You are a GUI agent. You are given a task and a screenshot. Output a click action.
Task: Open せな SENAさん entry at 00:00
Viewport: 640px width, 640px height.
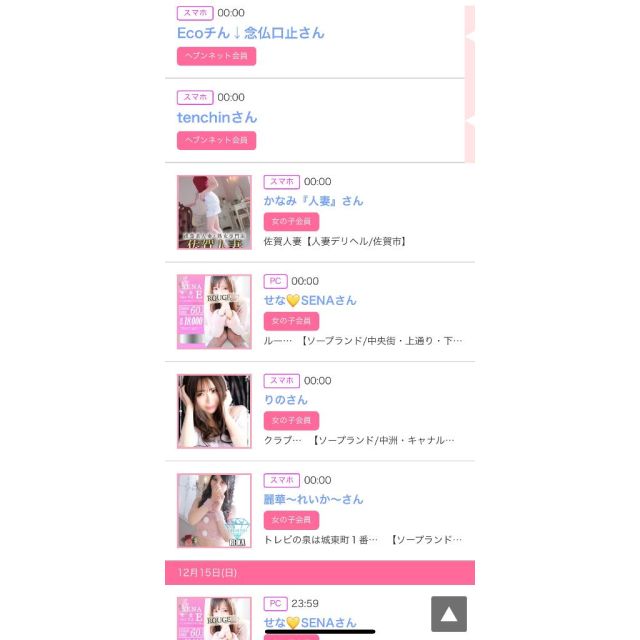[x=309, y=300]
